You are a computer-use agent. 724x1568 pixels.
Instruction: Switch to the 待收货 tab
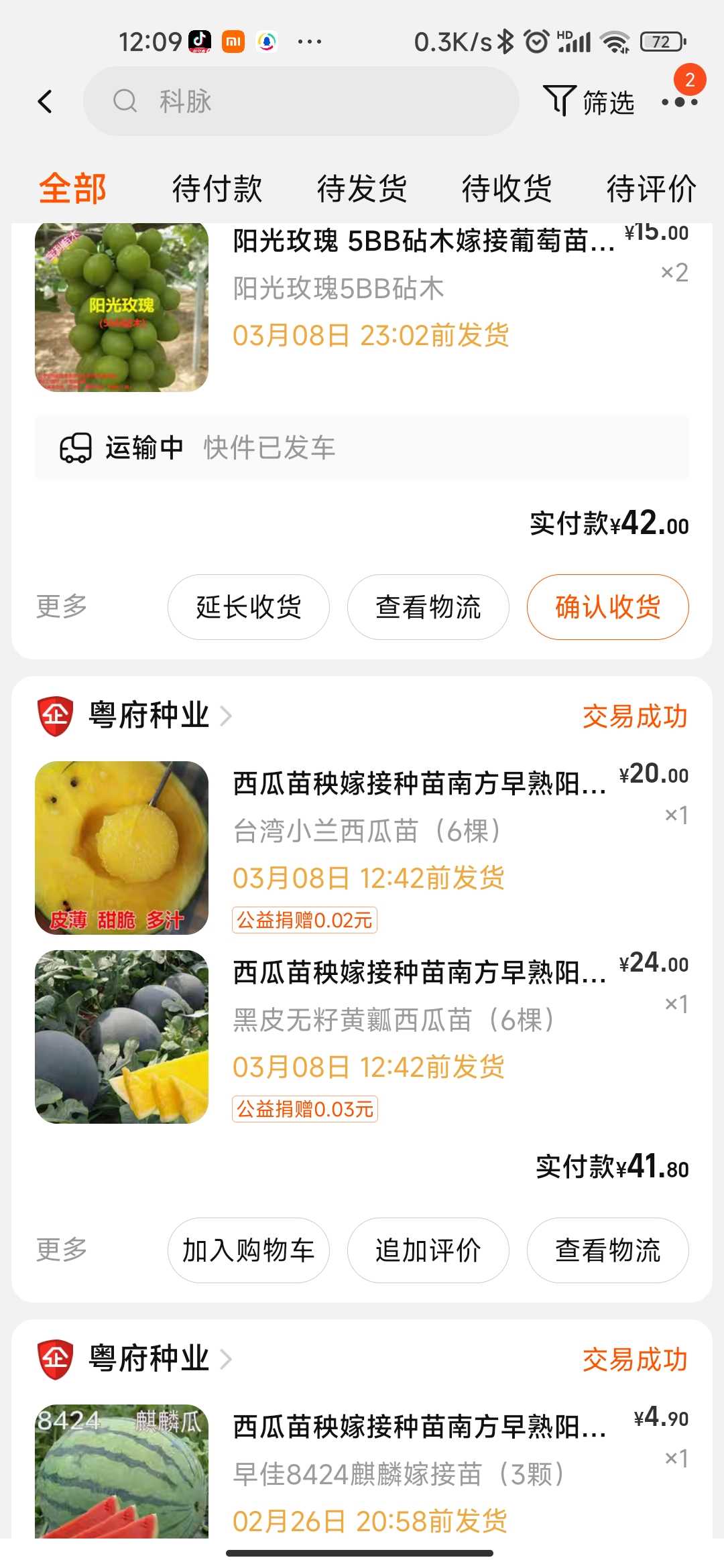coord(507,188)
